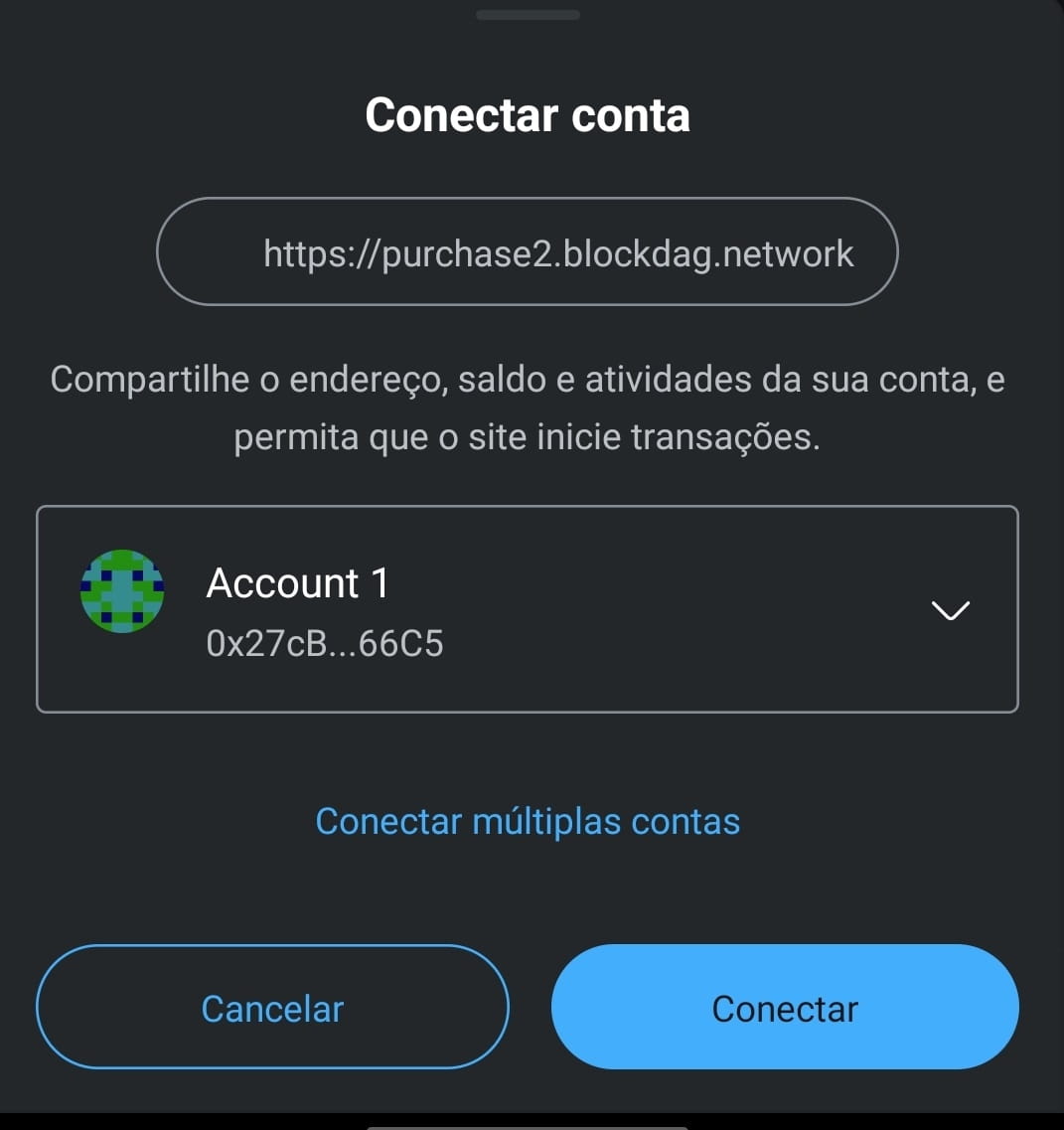
Task: Tap the Conectar button
Action: click(x=785, y=1008)
